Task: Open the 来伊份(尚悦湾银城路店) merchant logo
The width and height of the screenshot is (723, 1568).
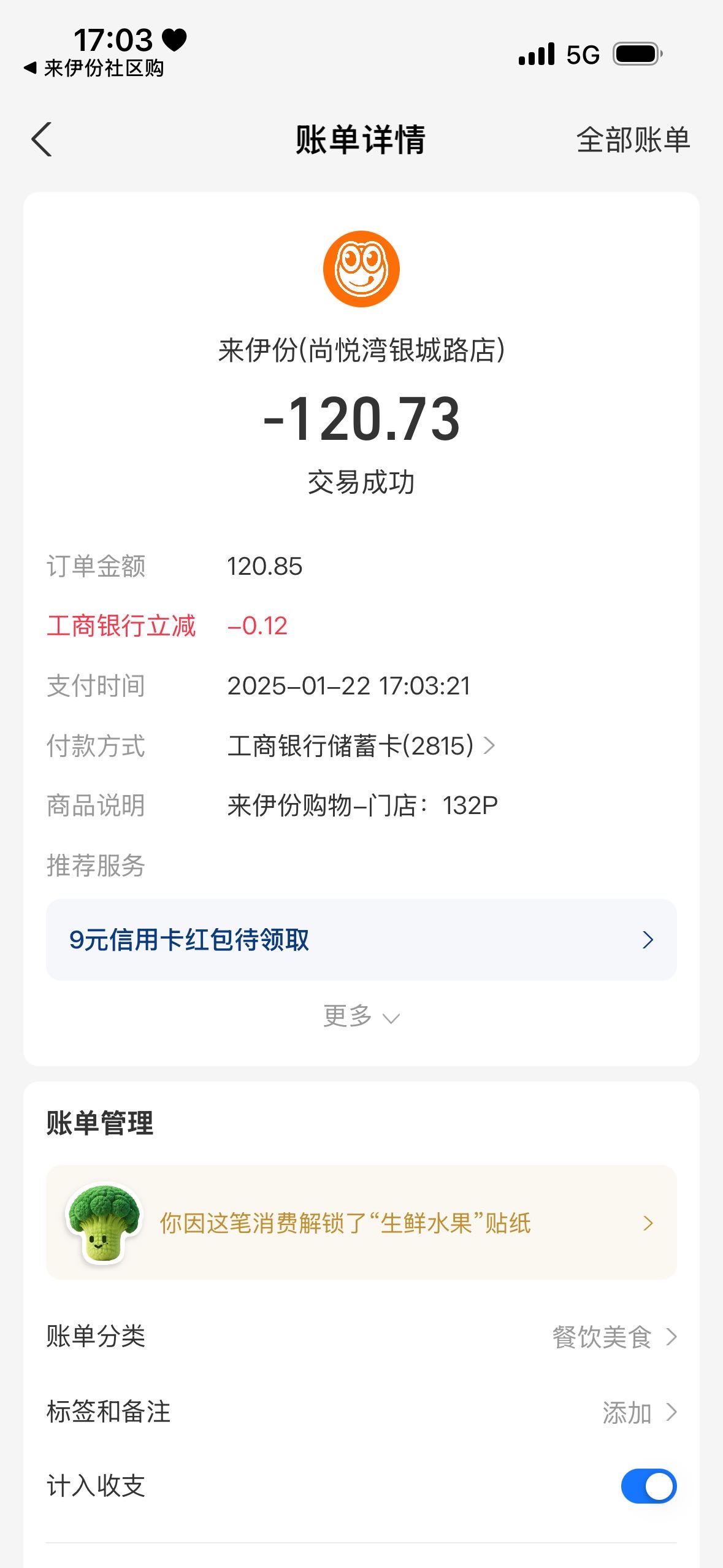Action: [361, 269]
